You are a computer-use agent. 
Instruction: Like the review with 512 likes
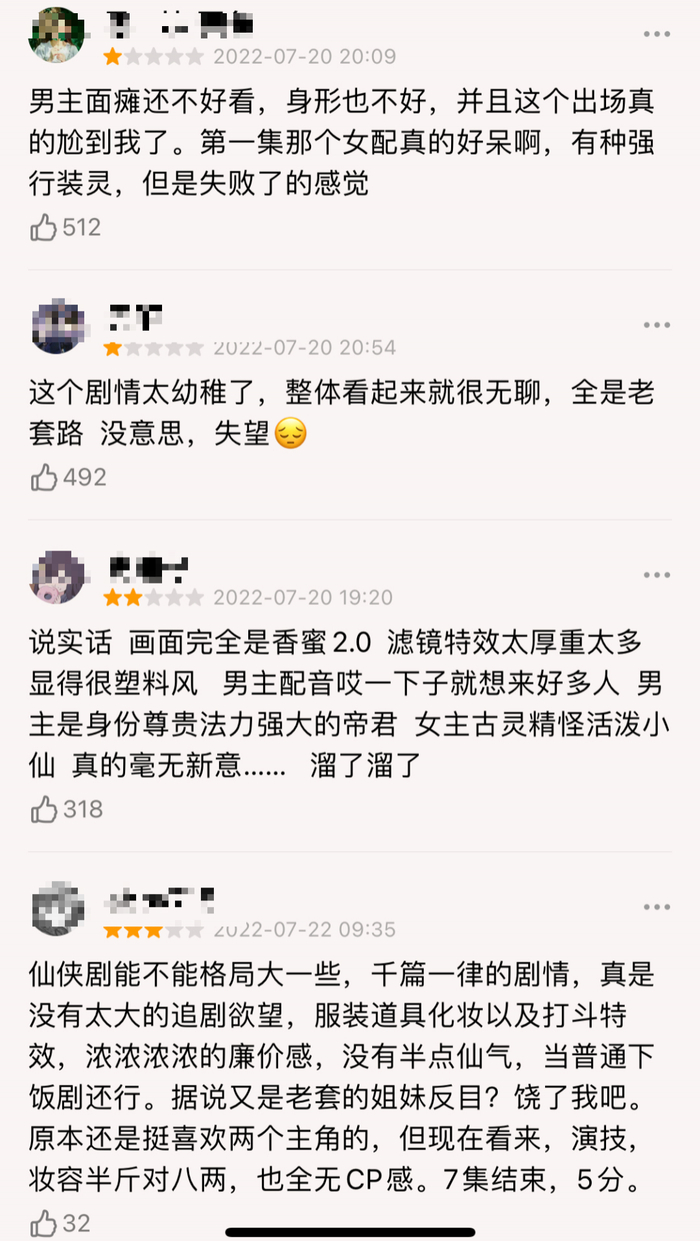pos(44,228)
